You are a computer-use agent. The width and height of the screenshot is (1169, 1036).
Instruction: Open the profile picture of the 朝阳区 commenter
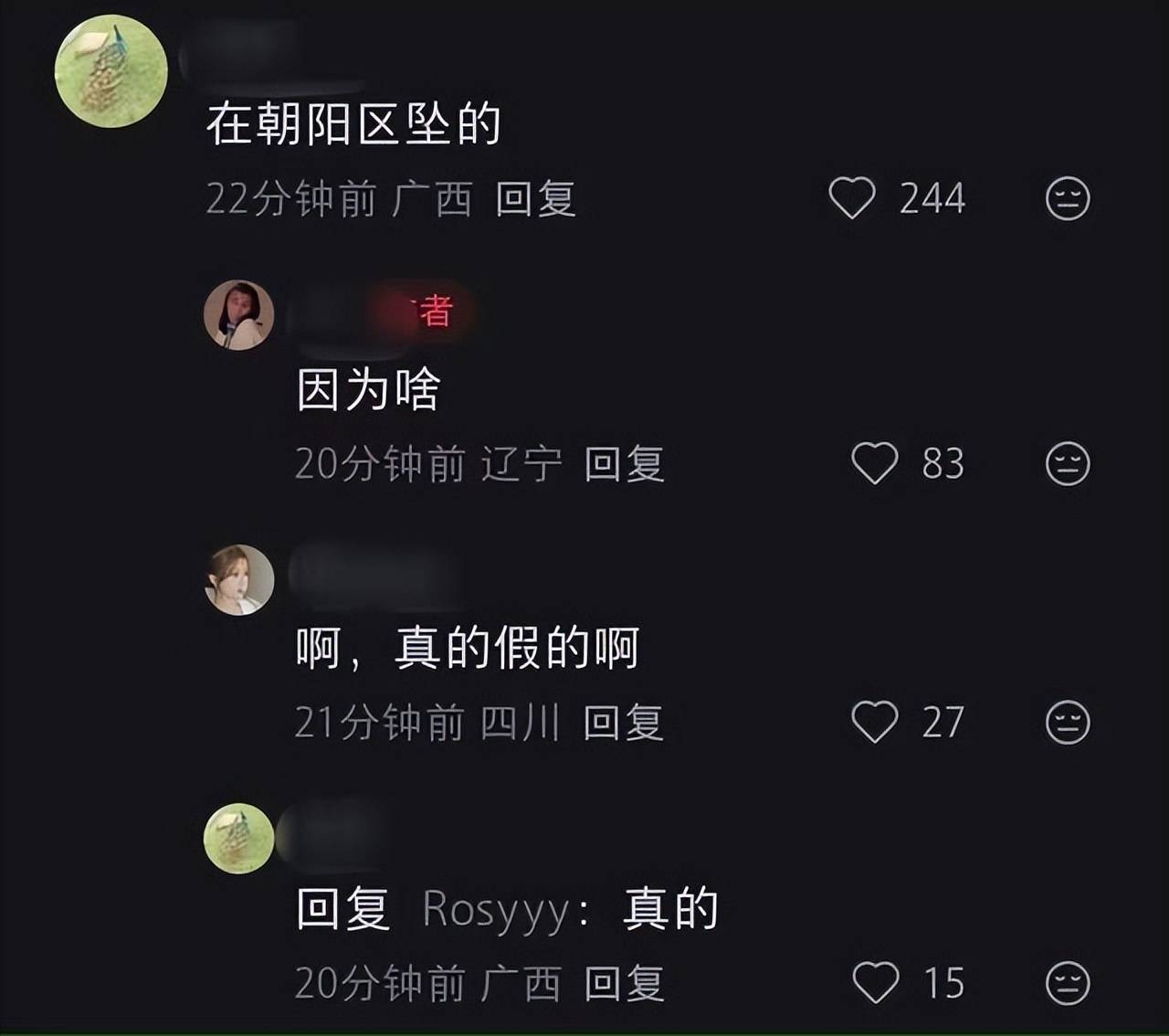pos(111,71)
